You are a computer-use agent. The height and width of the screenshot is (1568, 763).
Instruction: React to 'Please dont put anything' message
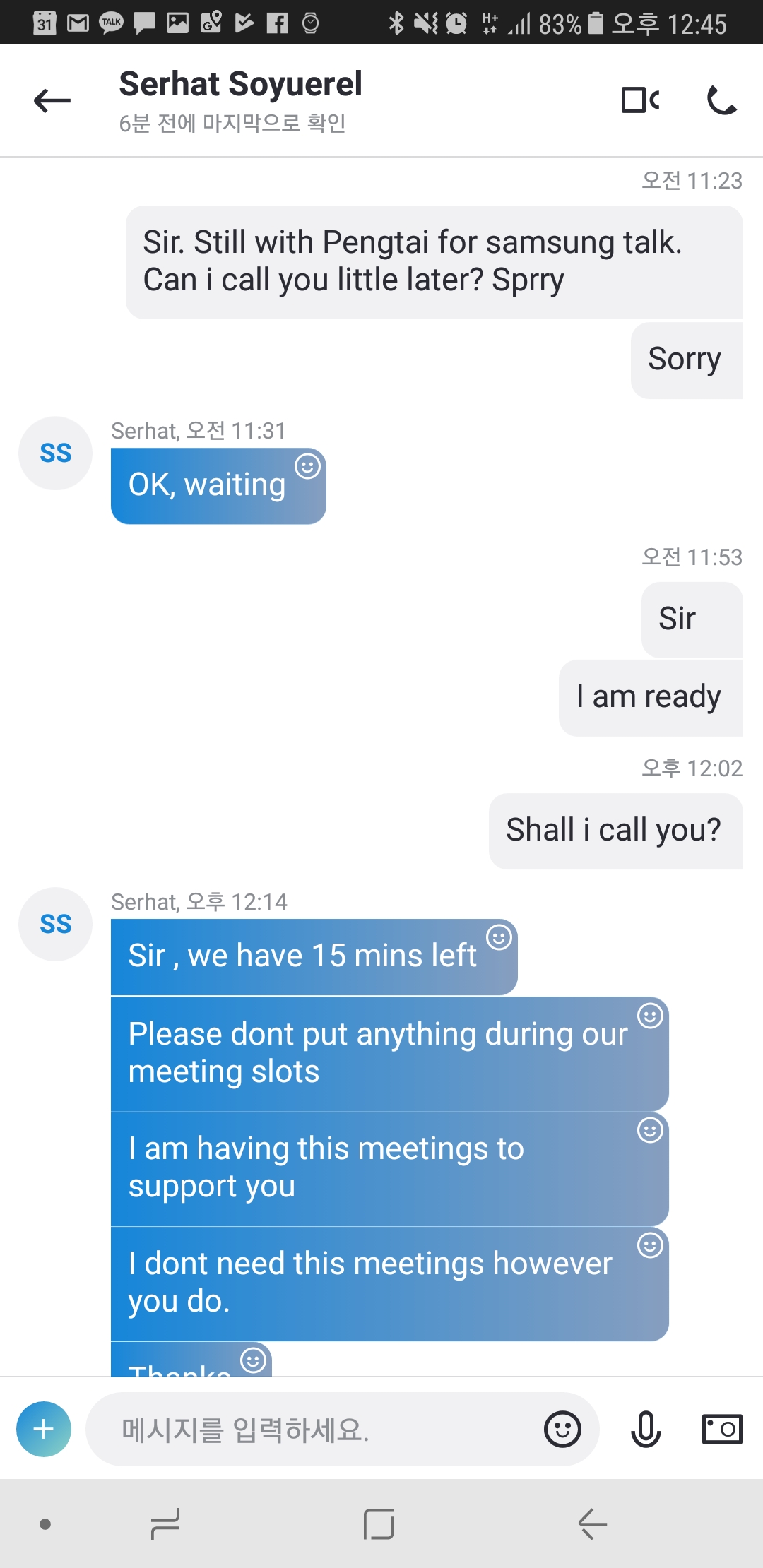tap(650, 1016)
